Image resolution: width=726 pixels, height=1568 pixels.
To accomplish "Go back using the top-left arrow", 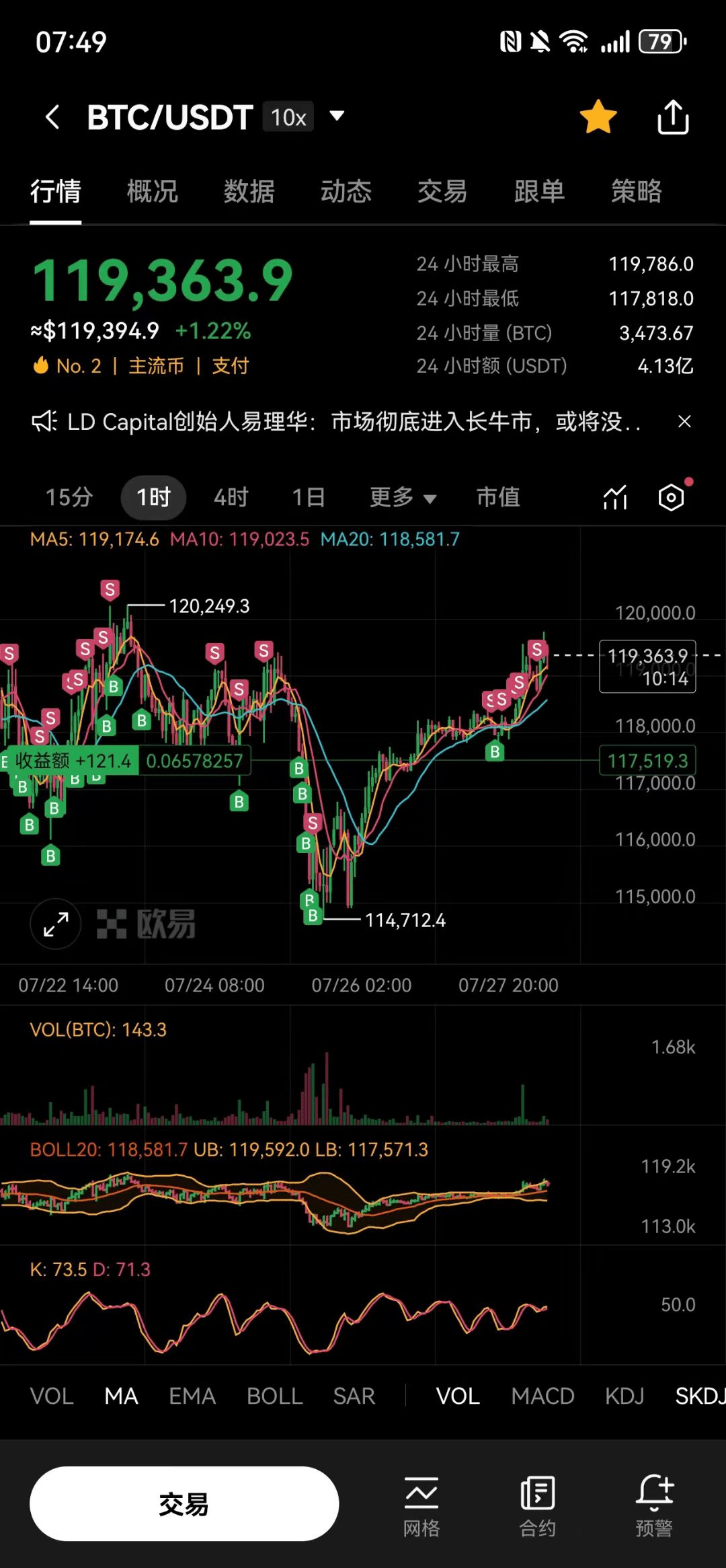I will point(52,117).
